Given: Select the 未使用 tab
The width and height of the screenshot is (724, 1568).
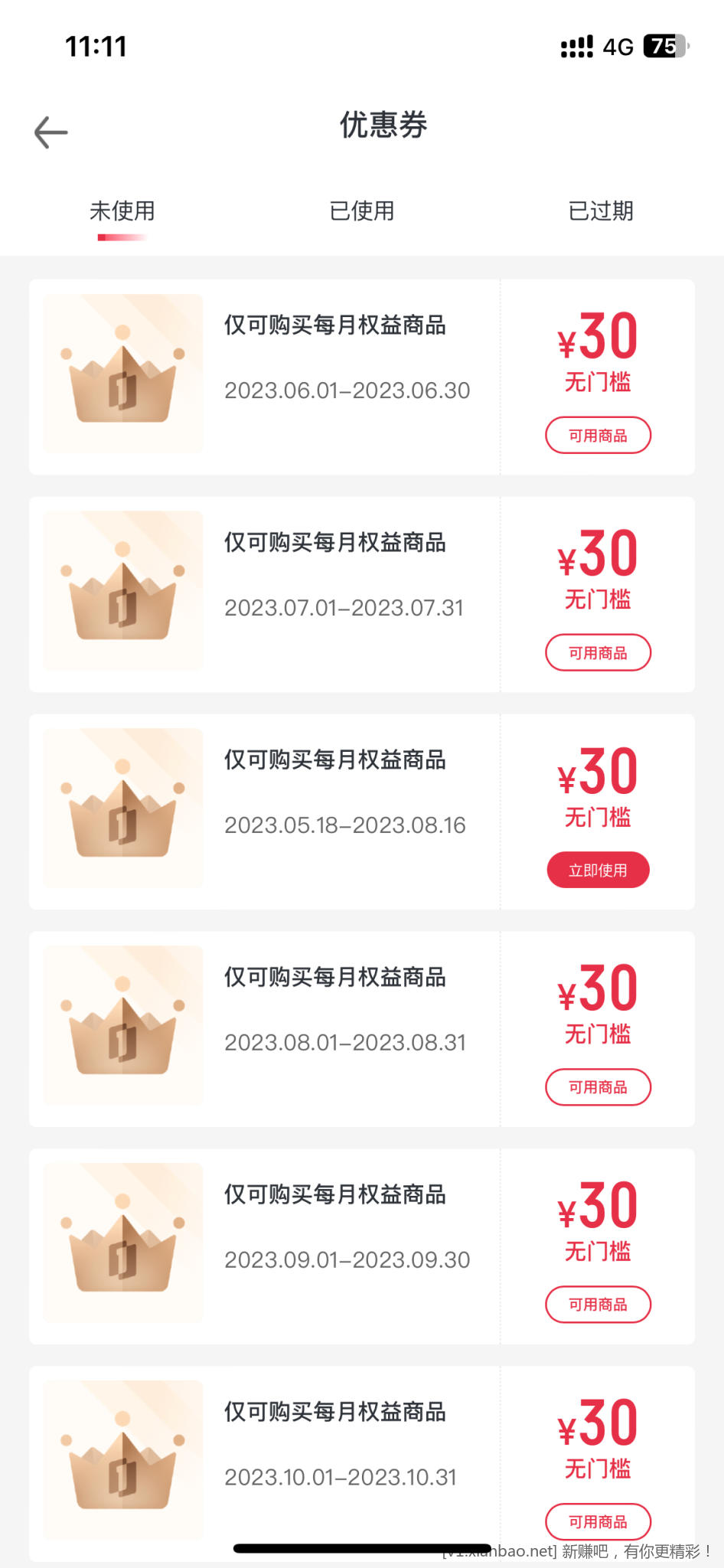Looking at the screenshot, I should coord(122,211).
